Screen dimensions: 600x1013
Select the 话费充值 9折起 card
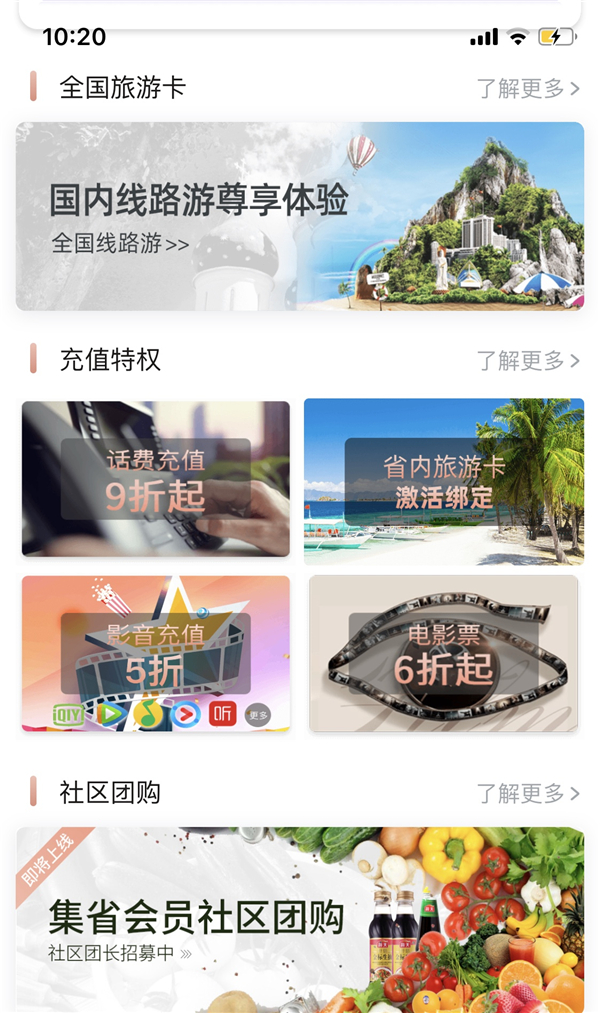[156, 478]
